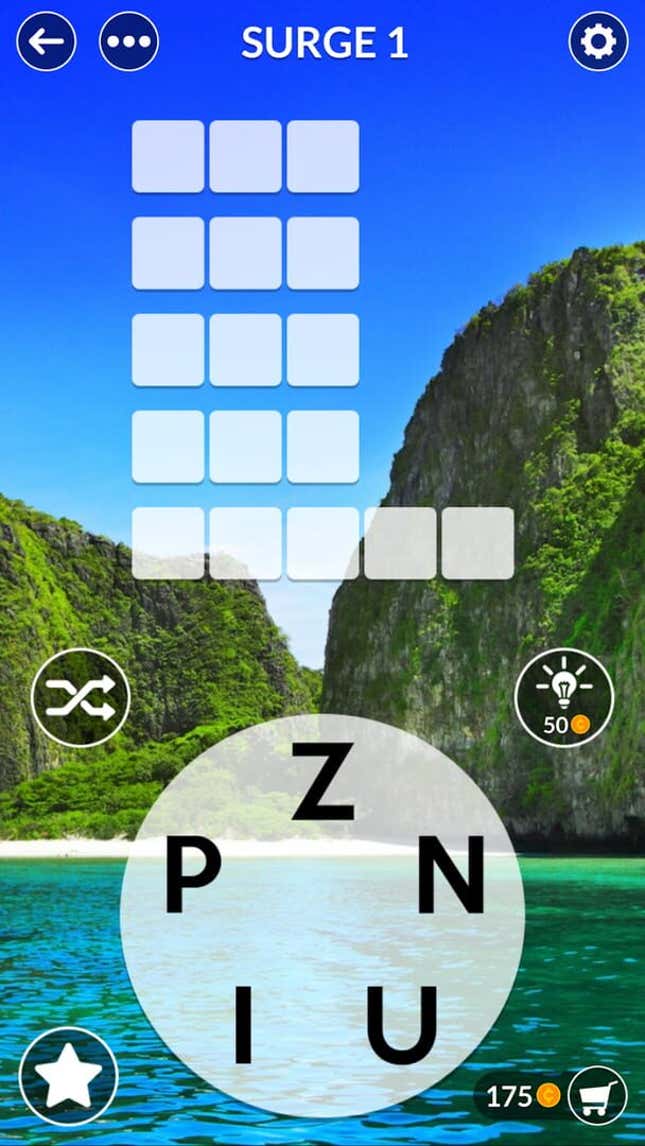The width and height of the screenshot is (645, 1146).
Task: Select letter Z in the wheel
Action: pos(323,781)
